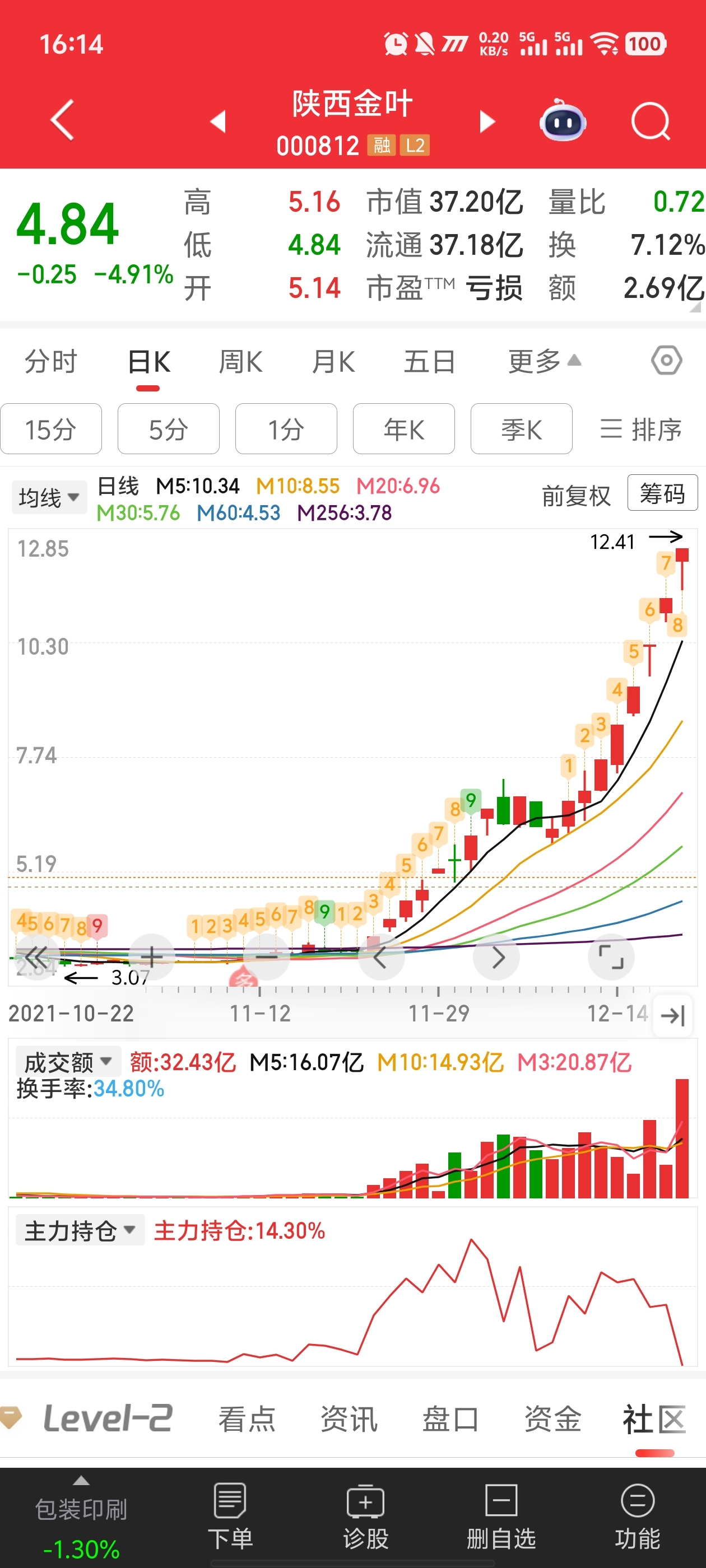Change the 前复权 adjustment setting
Viewport: 706px width, 1568px height.
pyautogui.click(x=575, y=496)
